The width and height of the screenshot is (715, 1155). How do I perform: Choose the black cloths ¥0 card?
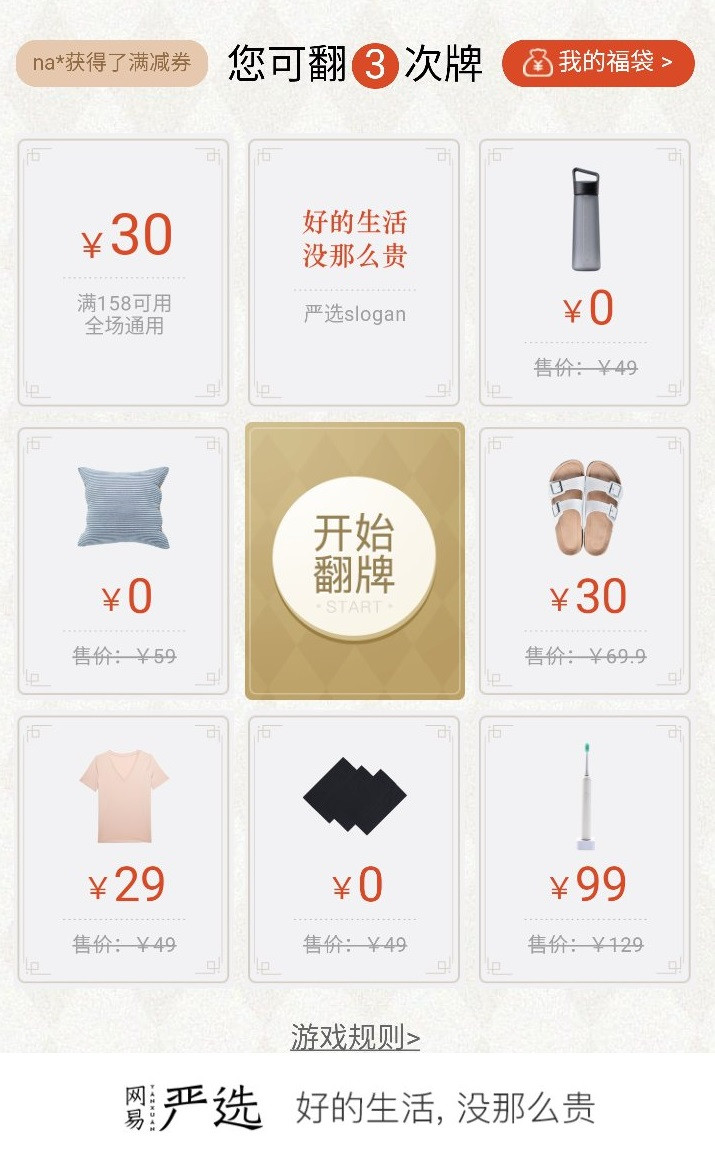coord(354,849)
